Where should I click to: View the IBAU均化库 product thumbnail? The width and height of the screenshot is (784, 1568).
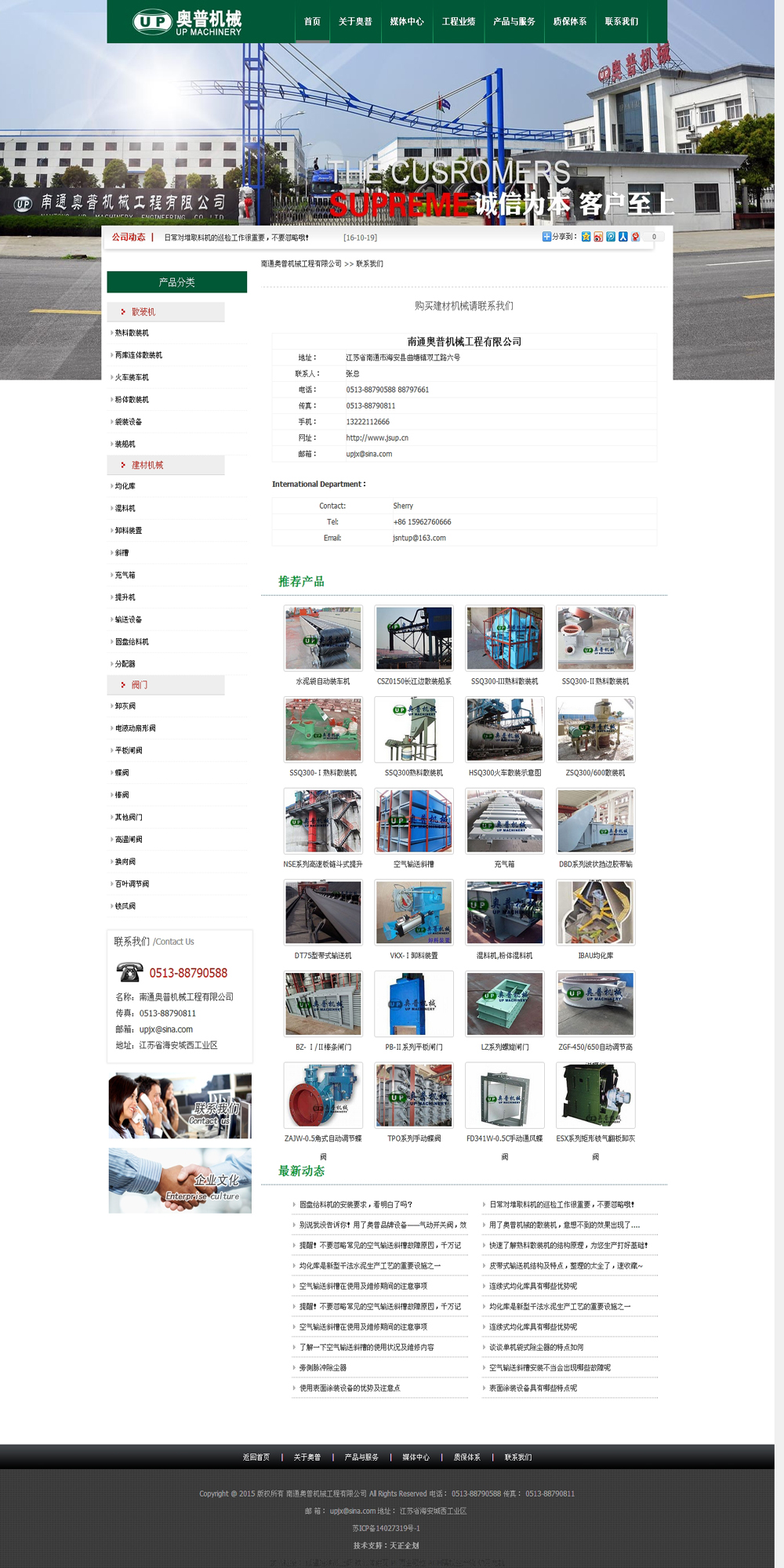(x=595, y=913)
